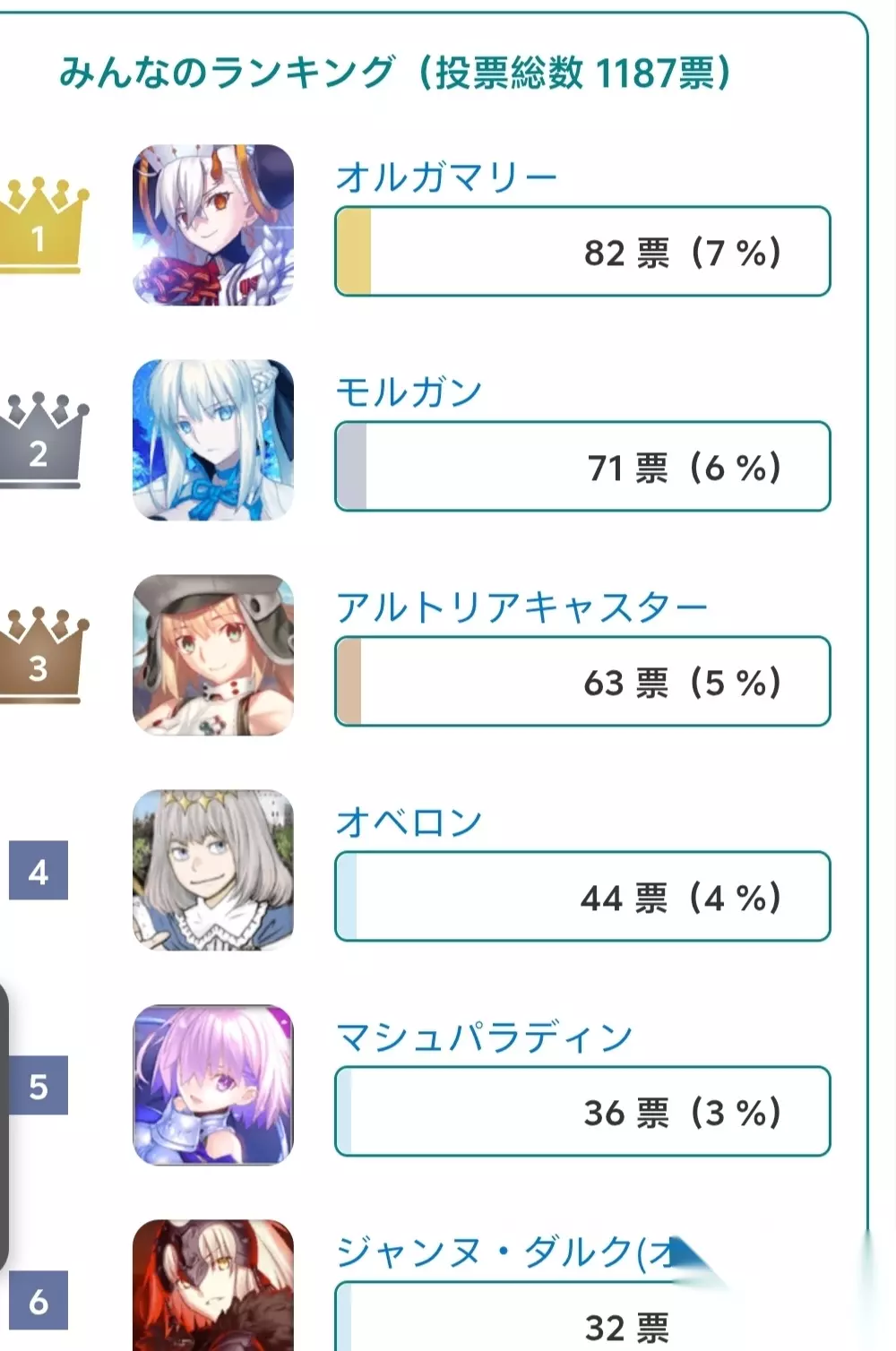The image size is (896, 1351).
Task: Open the マシュパラディン ranking entry link
Action: [484, 1037]
